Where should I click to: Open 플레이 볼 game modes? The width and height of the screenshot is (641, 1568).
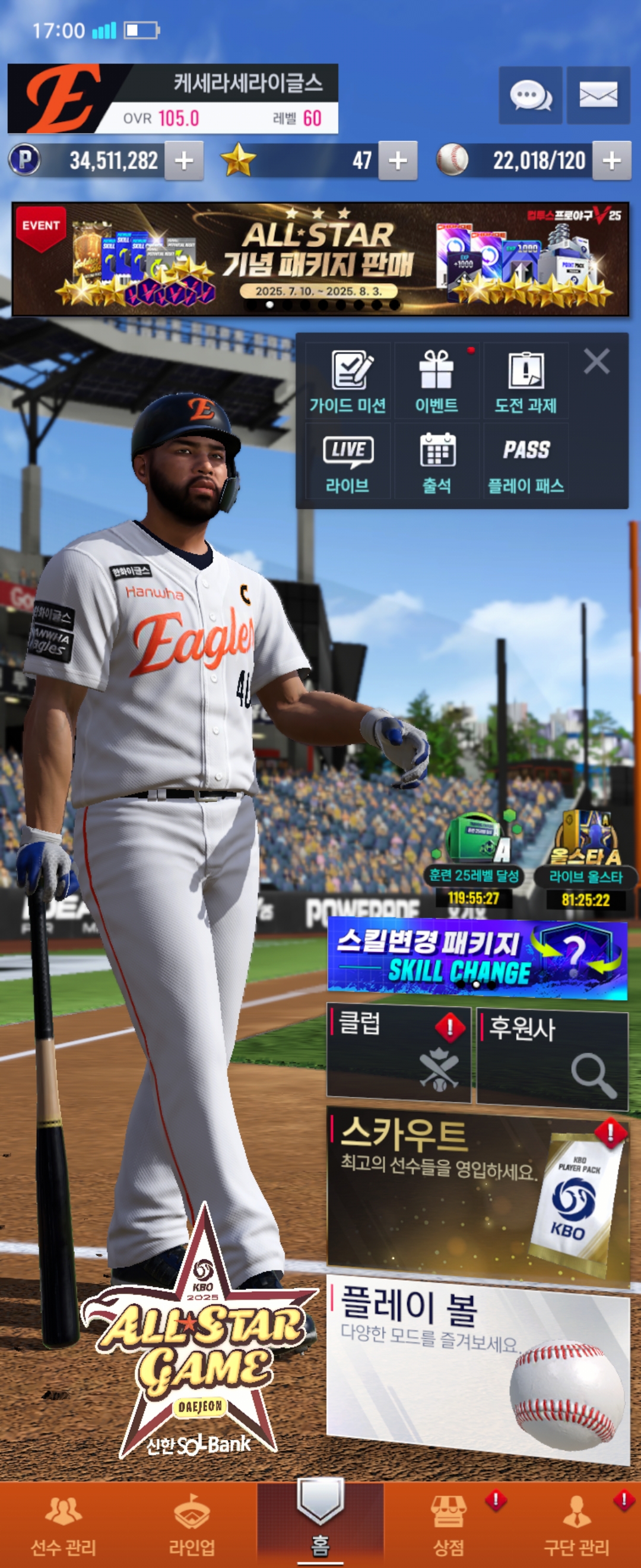coord(477,1367)
